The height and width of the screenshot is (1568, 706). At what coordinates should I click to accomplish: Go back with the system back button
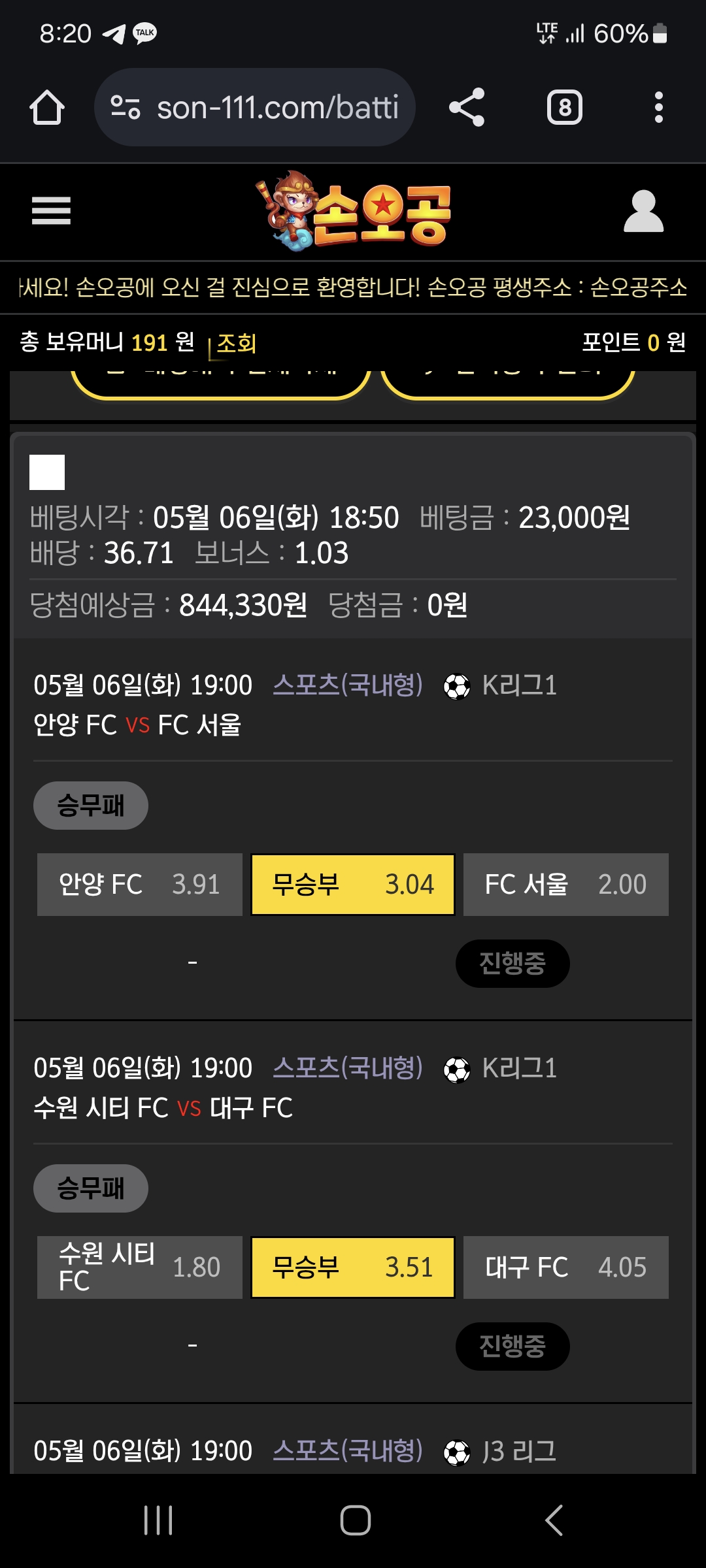[554, 1520]
